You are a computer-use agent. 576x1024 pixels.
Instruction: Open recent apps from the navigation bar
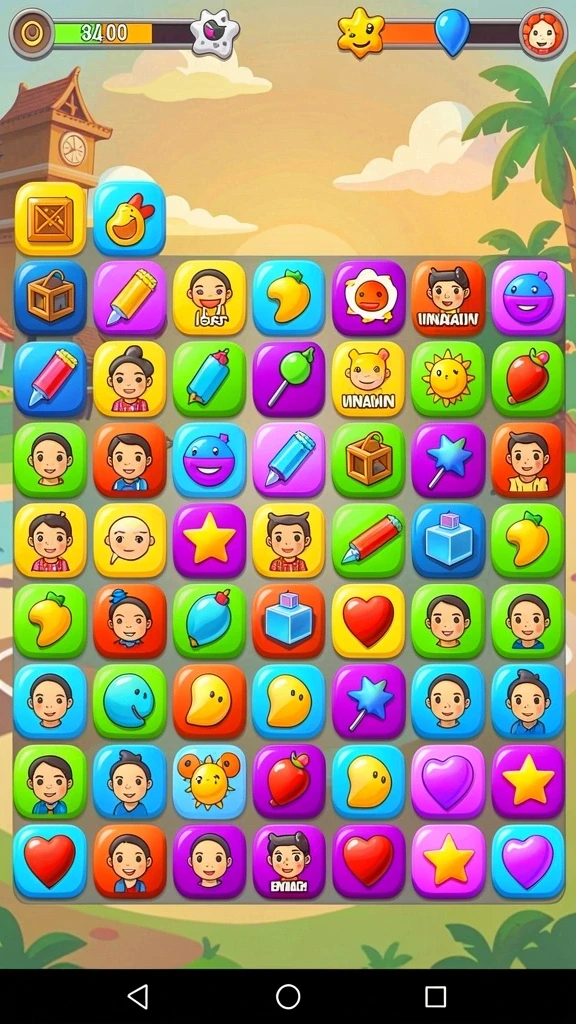click(436, 997)
